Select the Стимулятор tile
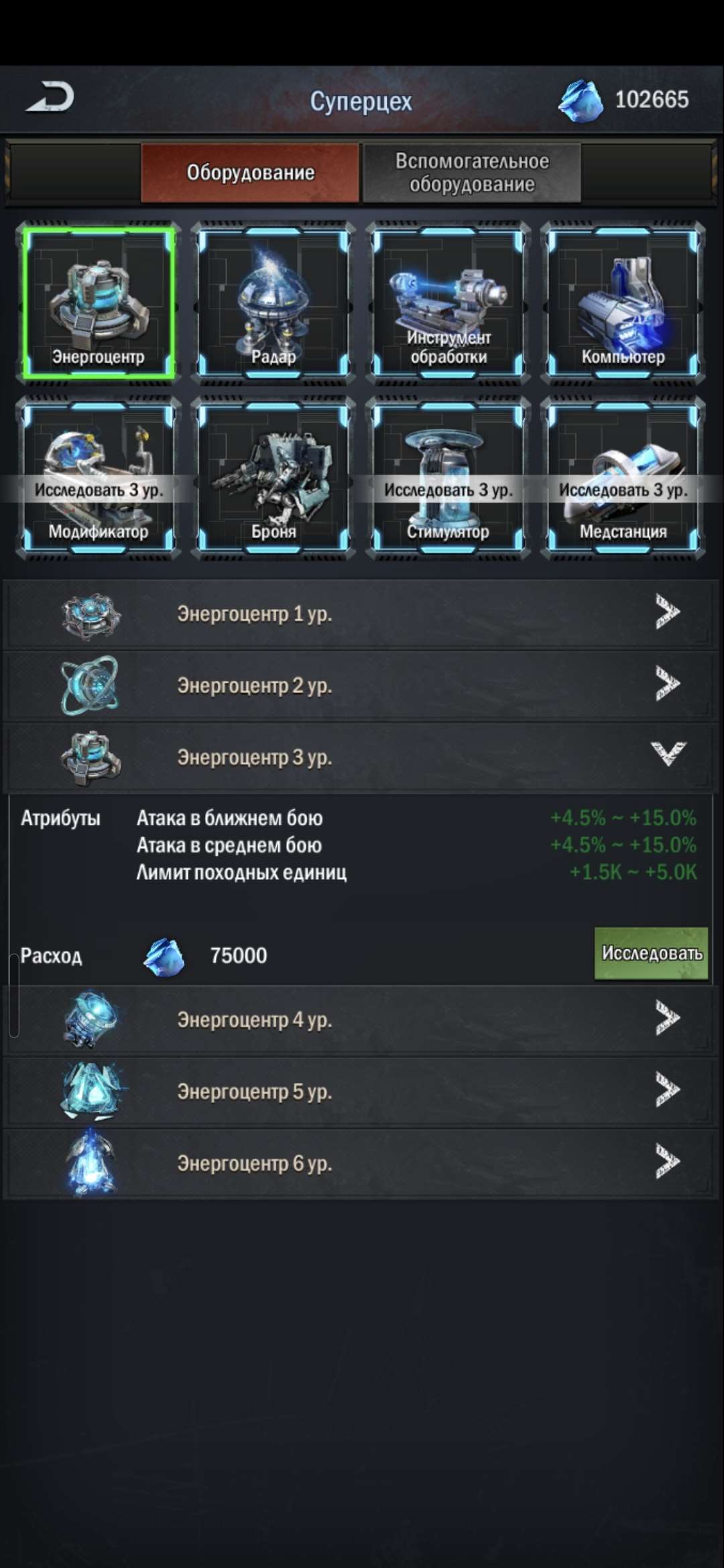 coord(448,478)
